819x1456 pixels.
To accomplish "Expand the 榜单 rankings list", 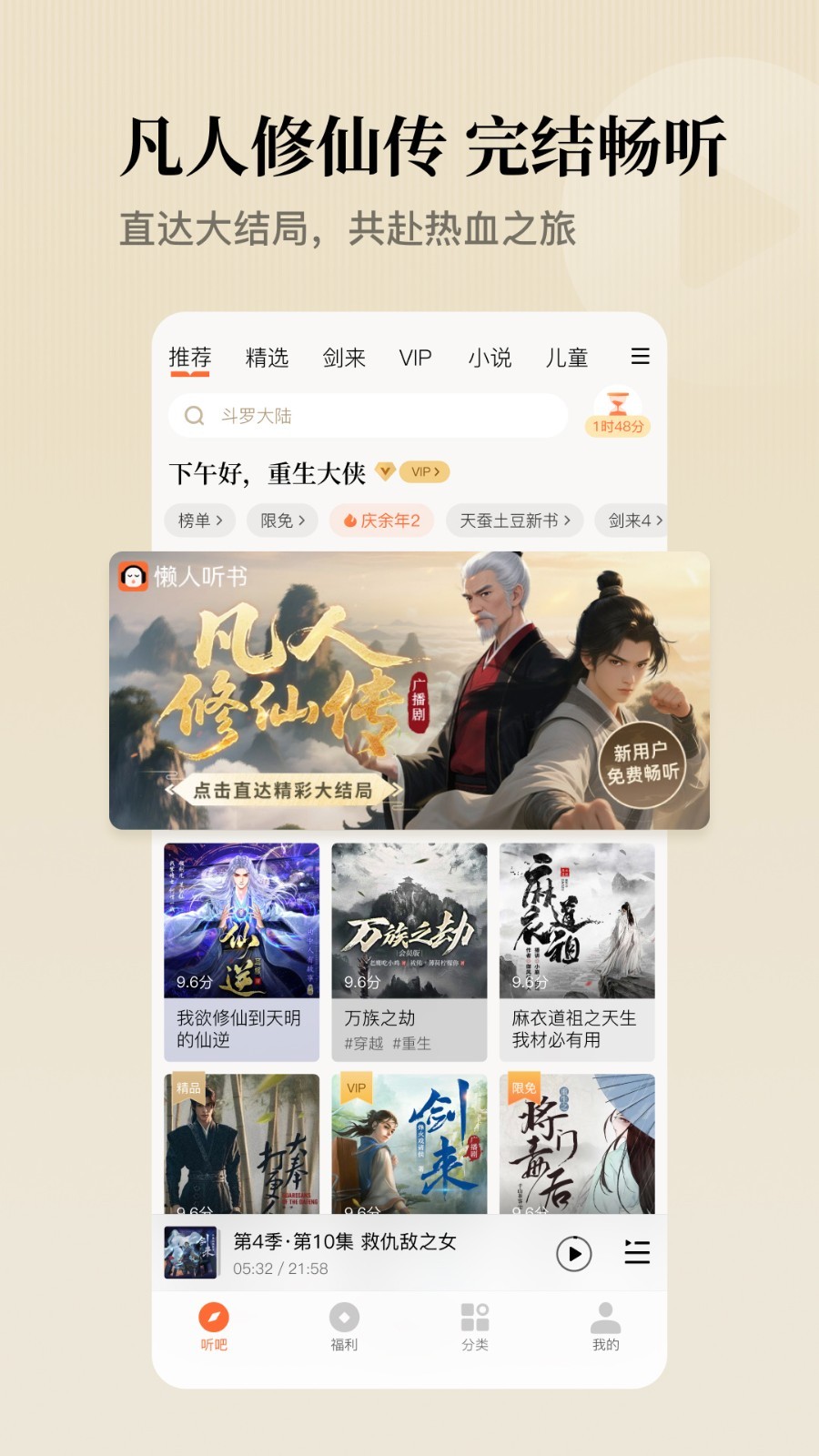I will (201, 521).
